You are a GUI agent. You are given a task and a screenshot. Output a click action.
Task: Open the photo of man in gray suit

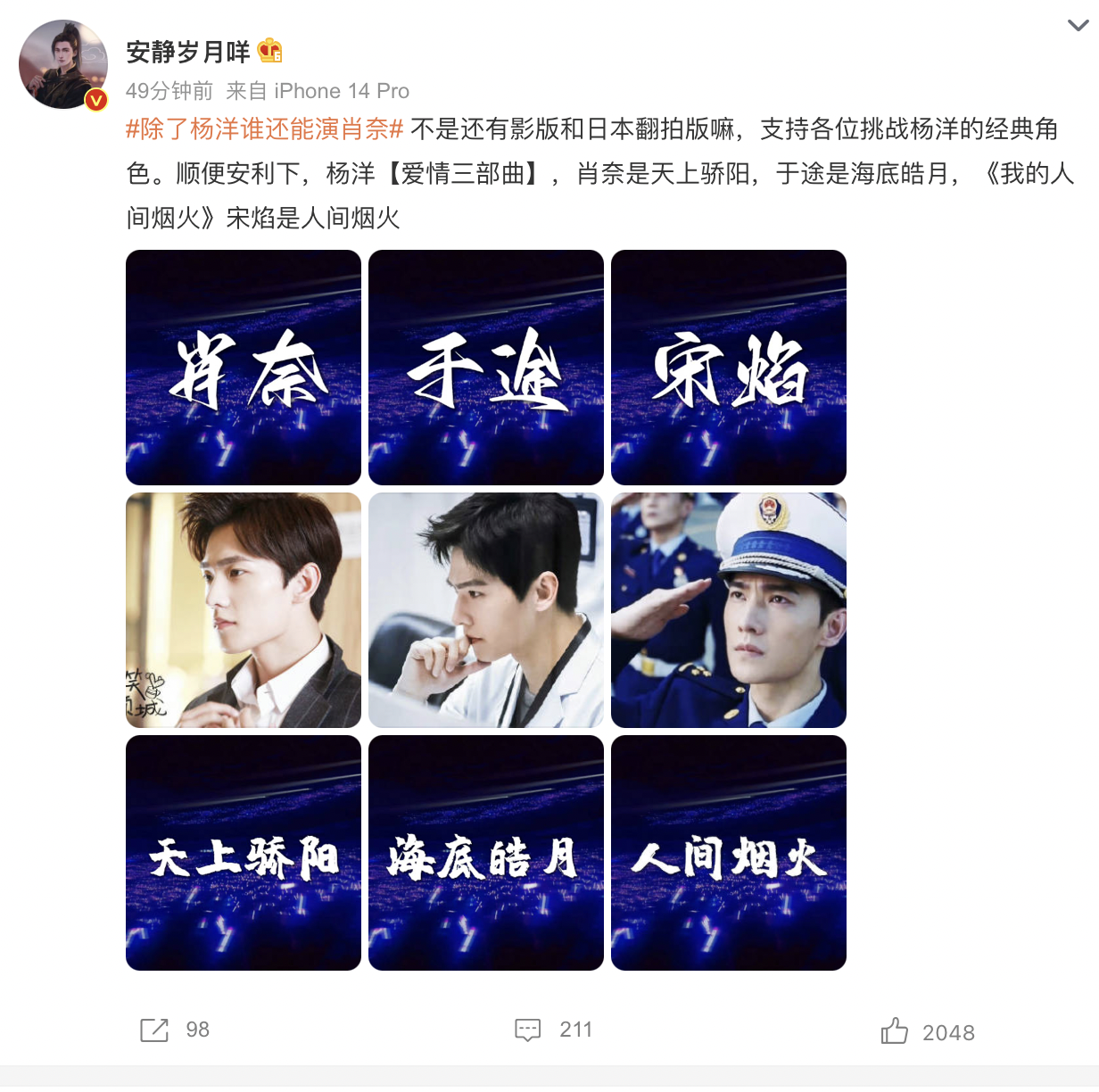[244, 610]
